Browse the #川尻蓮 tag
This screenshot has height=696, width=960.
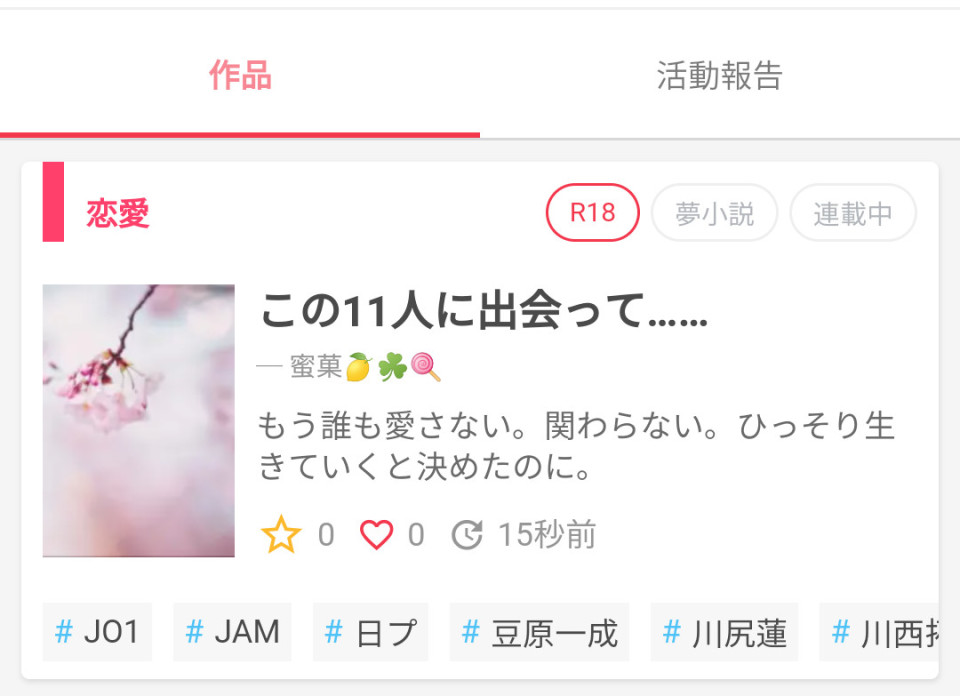click(724, 632)
